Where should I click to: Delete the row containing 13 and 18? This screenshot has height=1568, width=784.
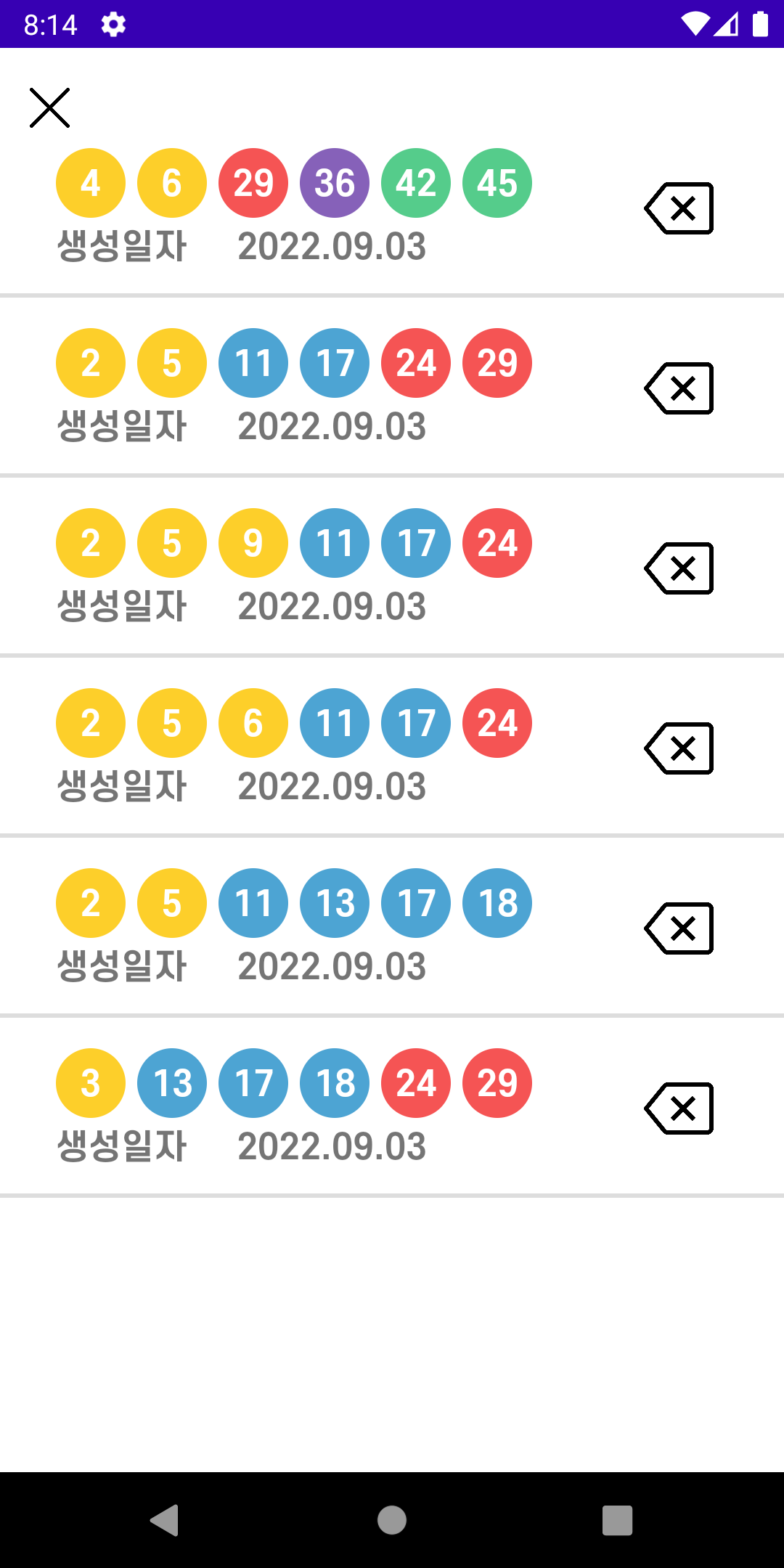coord(679,928)
